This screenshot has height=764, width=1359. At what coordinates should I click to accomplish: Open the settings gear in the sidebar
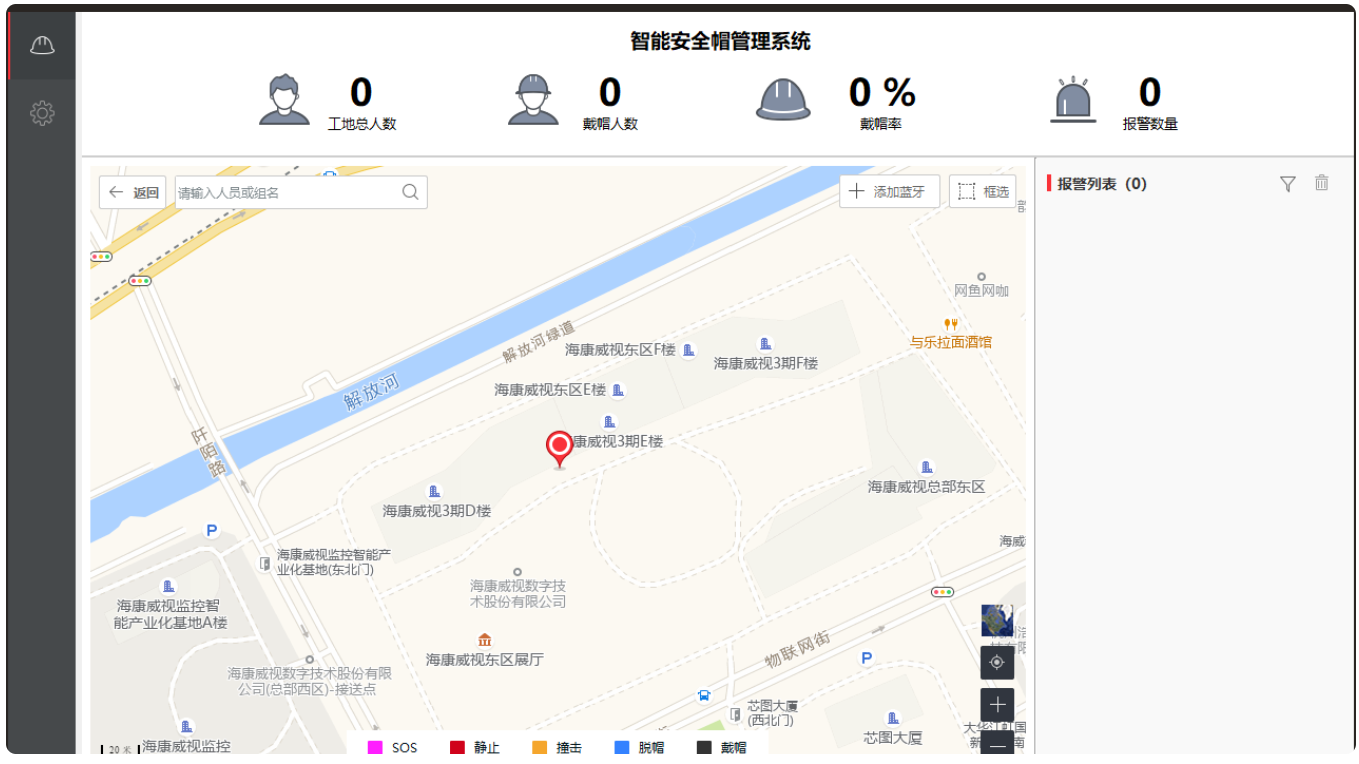(x=42, y=113)
